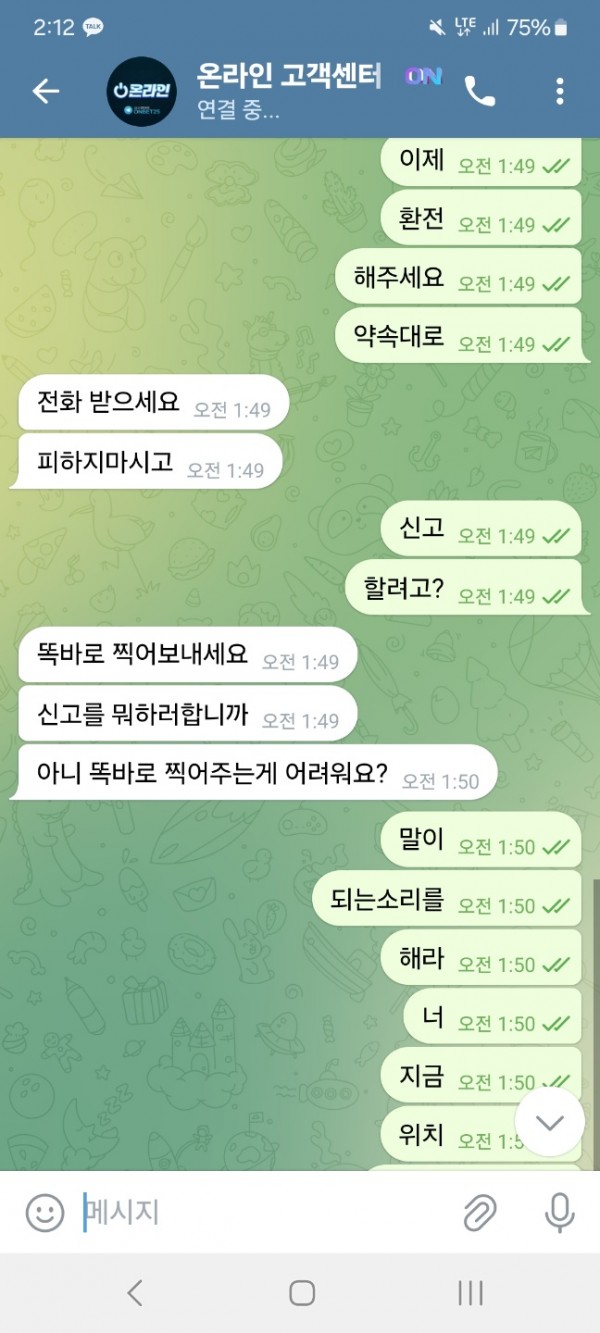Open the overflow menu

[x=559, y=91]
